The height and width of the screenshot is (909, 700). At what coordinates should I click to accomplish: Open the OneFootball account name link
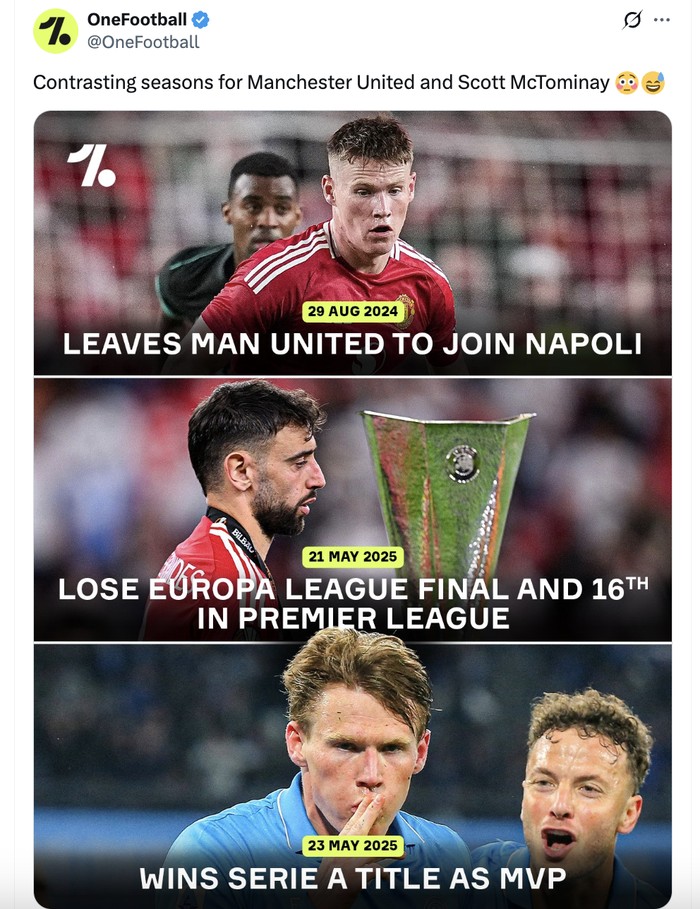(137, 20)
